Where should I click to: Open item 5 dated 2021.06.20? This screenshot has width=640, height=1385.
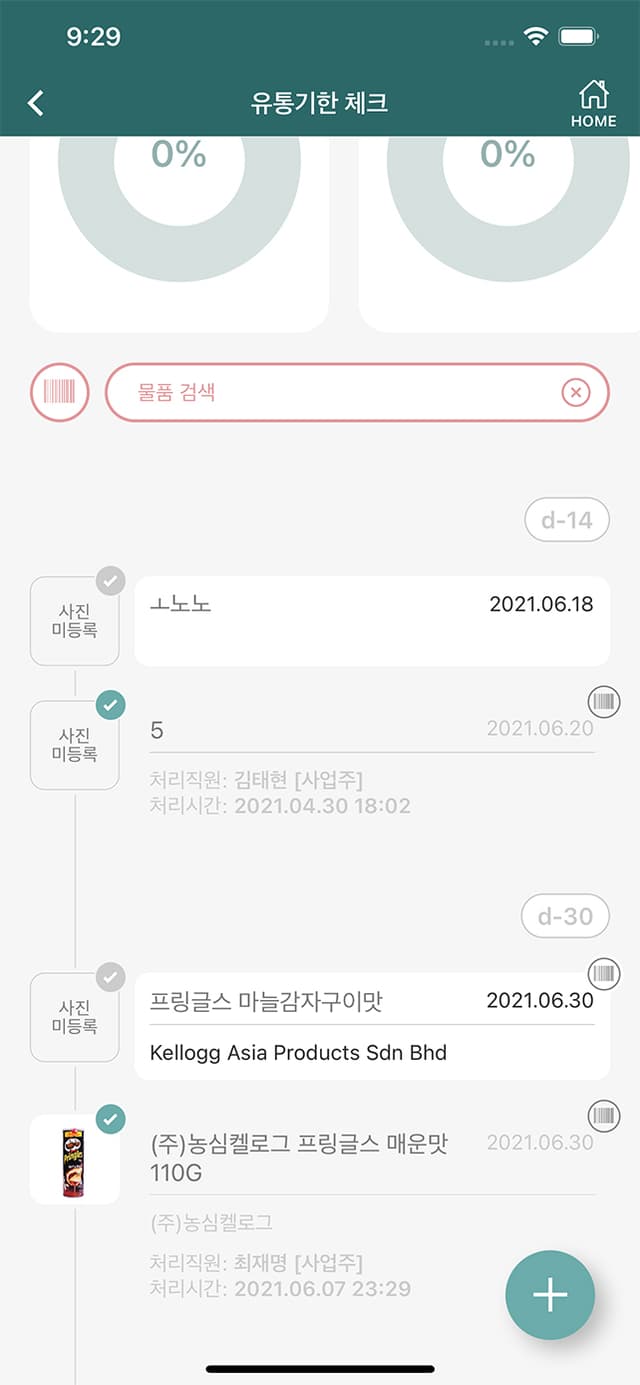point(372,760)
